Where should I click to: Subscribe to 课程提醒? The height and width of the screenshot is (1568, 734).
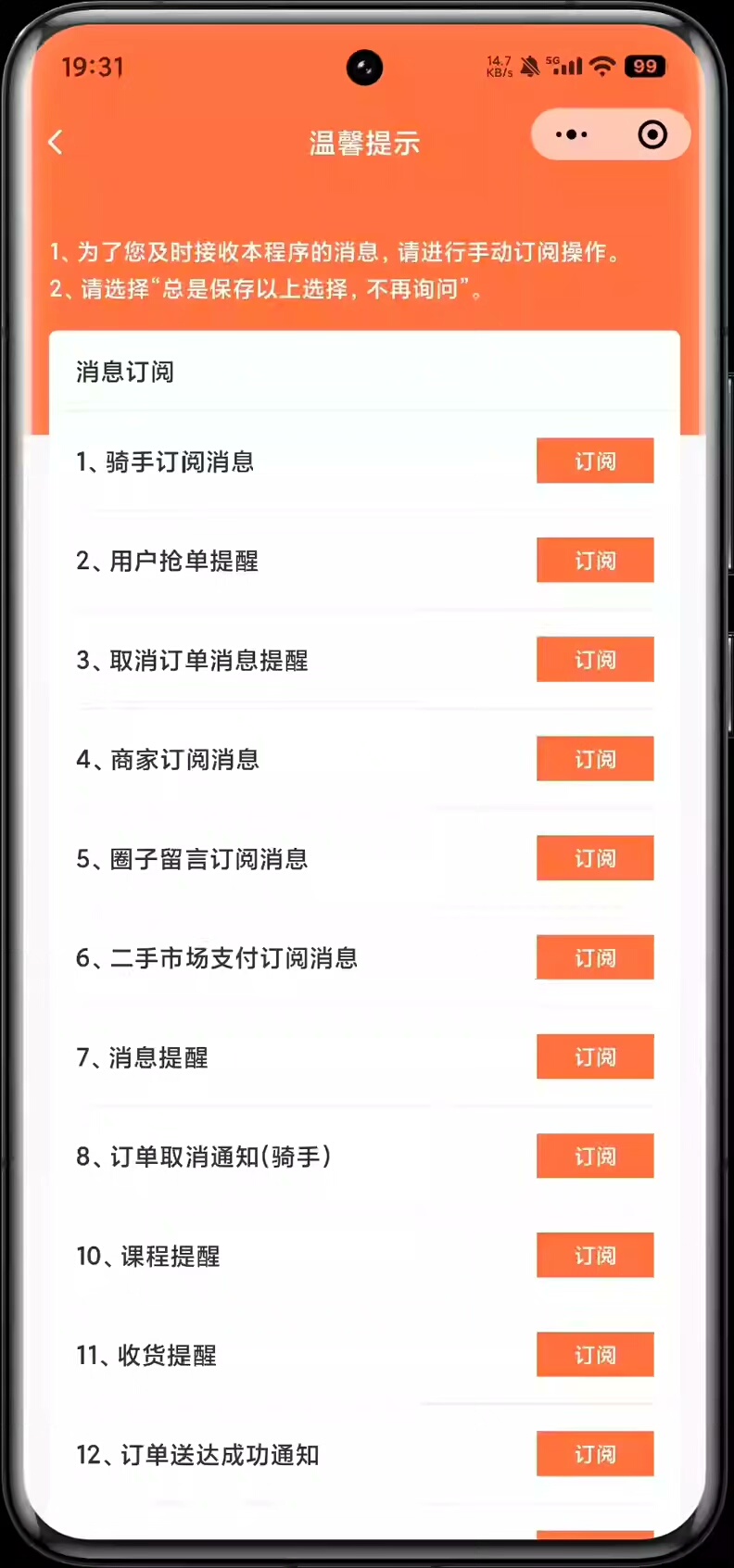point(595,1255)
